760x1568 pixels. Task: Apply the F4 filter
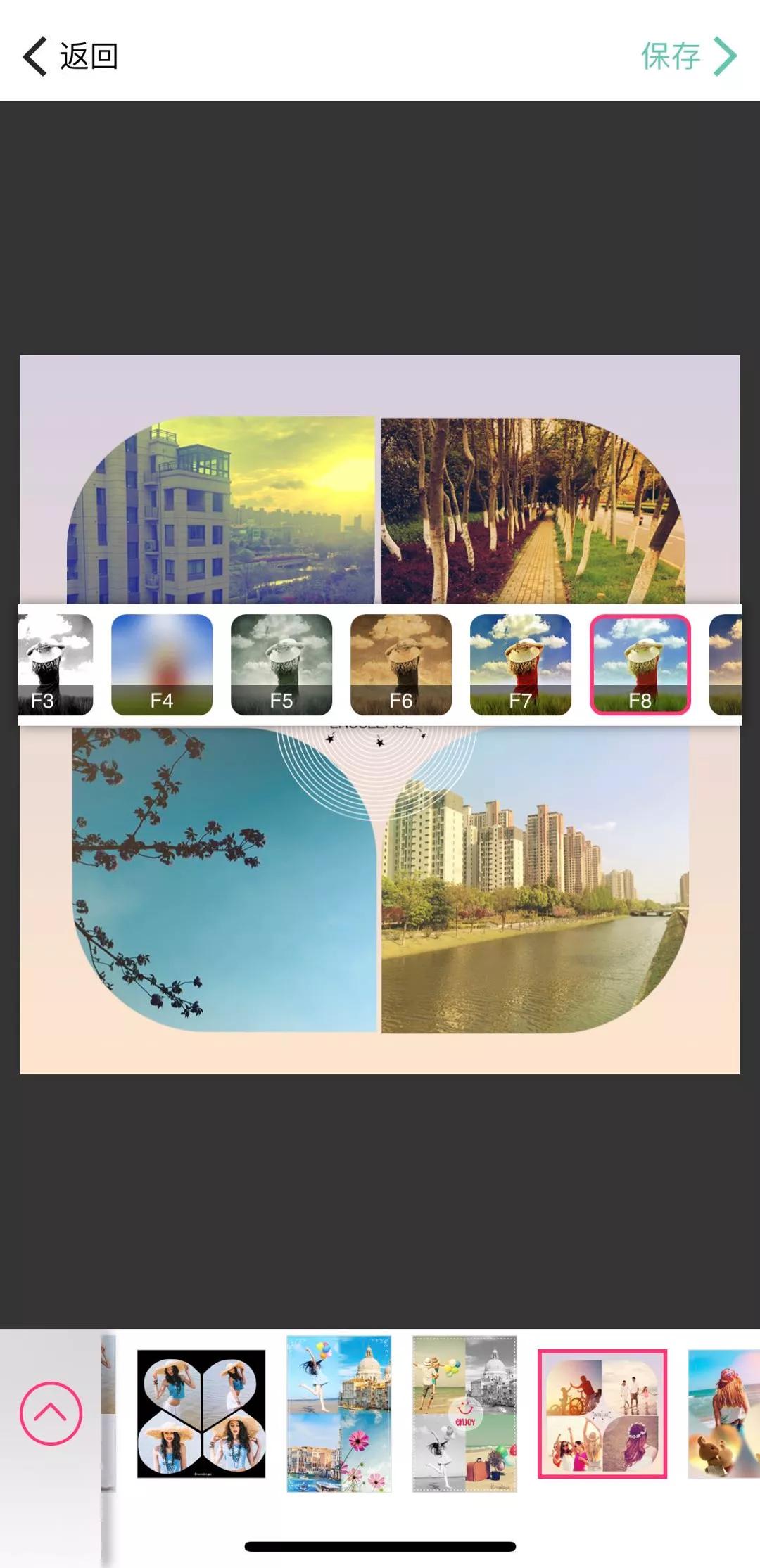(162, 664)
